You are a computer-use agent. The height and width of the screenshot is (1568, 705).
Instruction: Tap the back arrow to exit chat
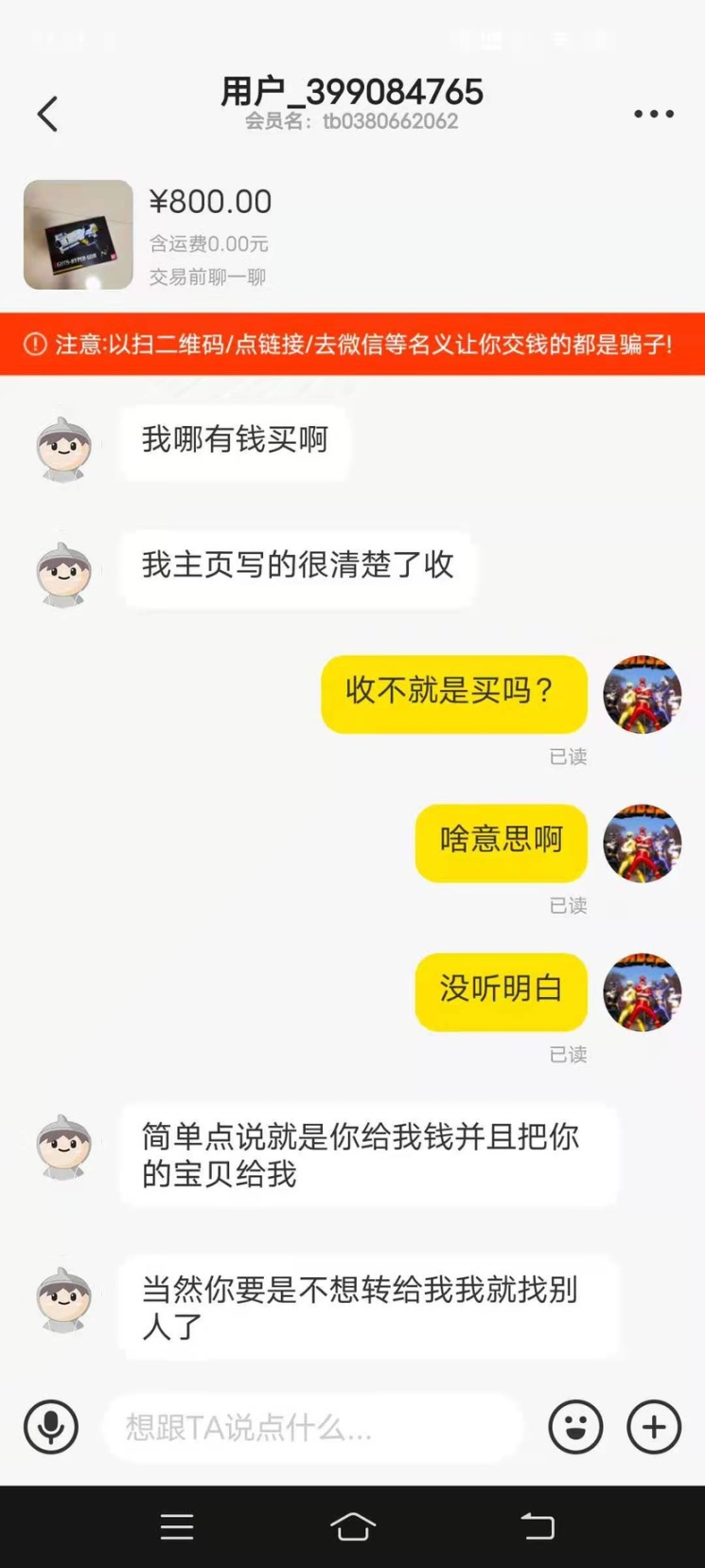47,113
